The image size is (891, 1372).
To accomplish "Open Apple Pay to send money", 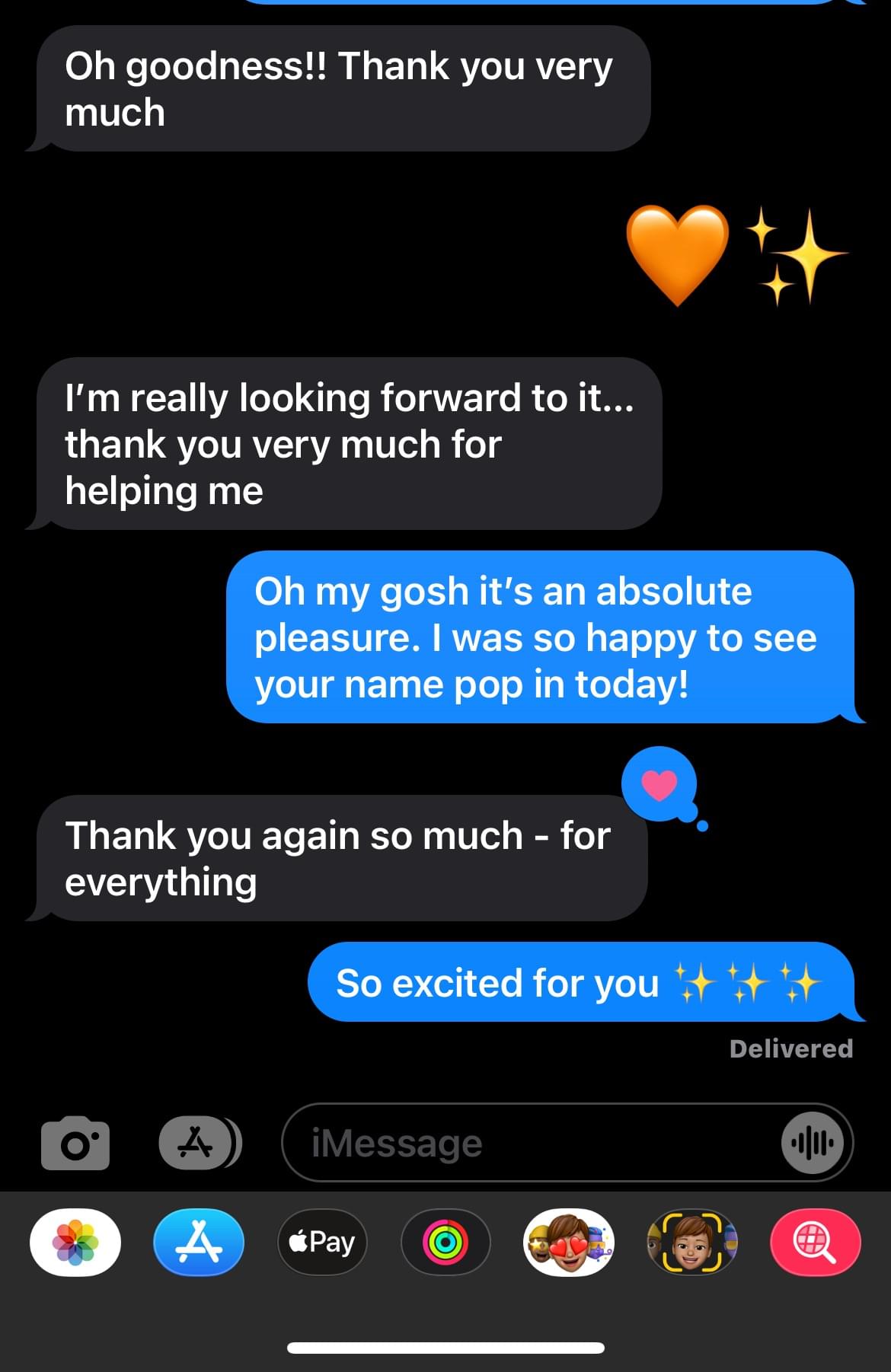I will tap(322, 1243).
